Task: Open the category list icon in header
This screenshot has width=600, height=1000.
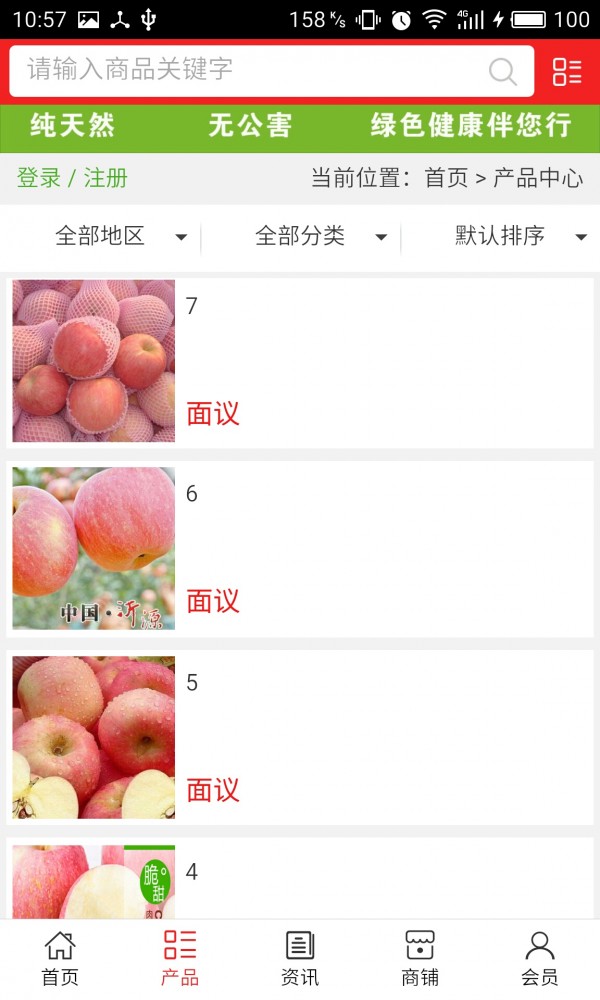Action: tap(567, 71)
